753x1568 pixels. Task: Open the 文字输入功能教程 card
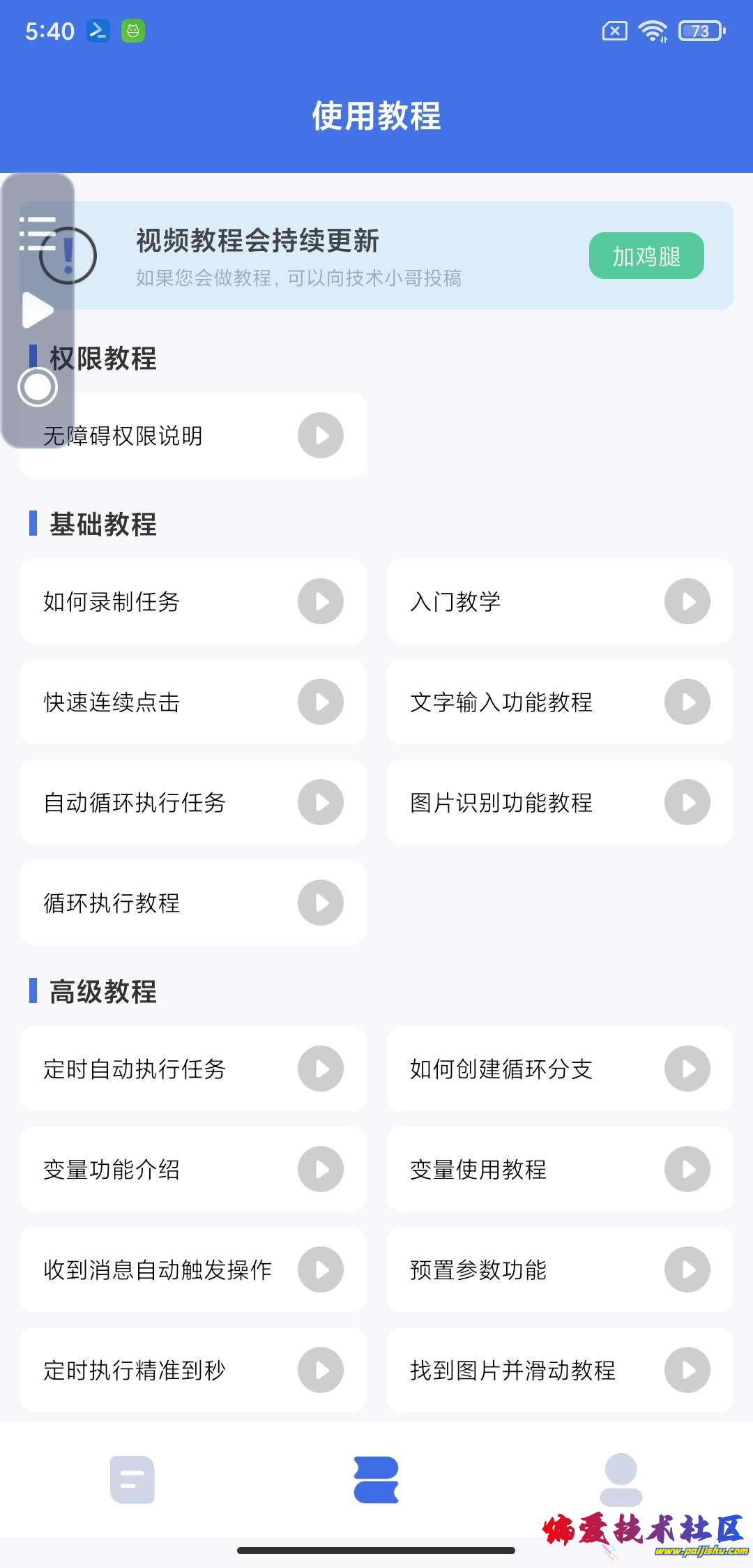coord(559,702)
